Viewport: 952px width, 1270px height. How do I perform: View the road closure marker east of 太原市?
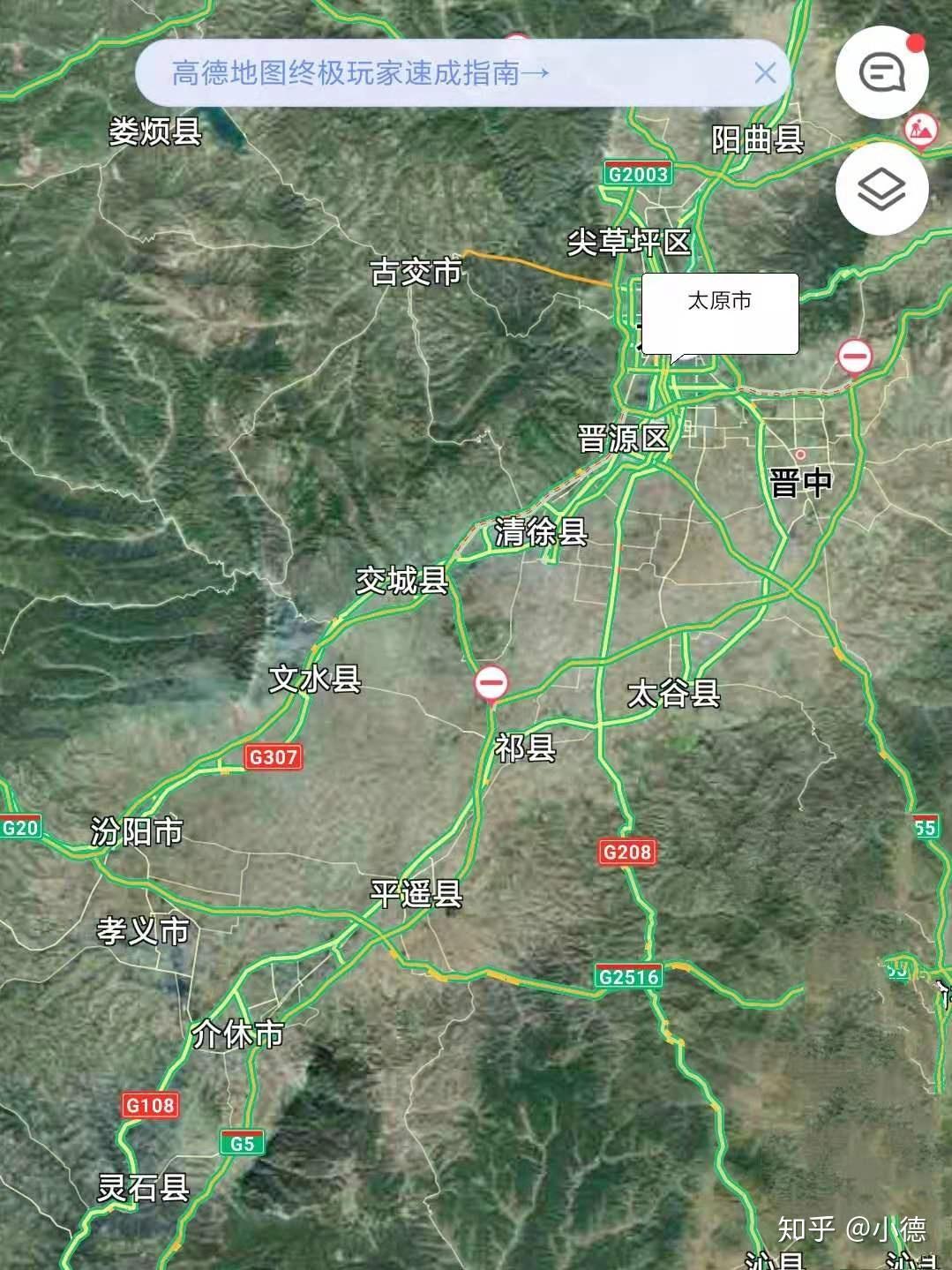tap(854, 357)
